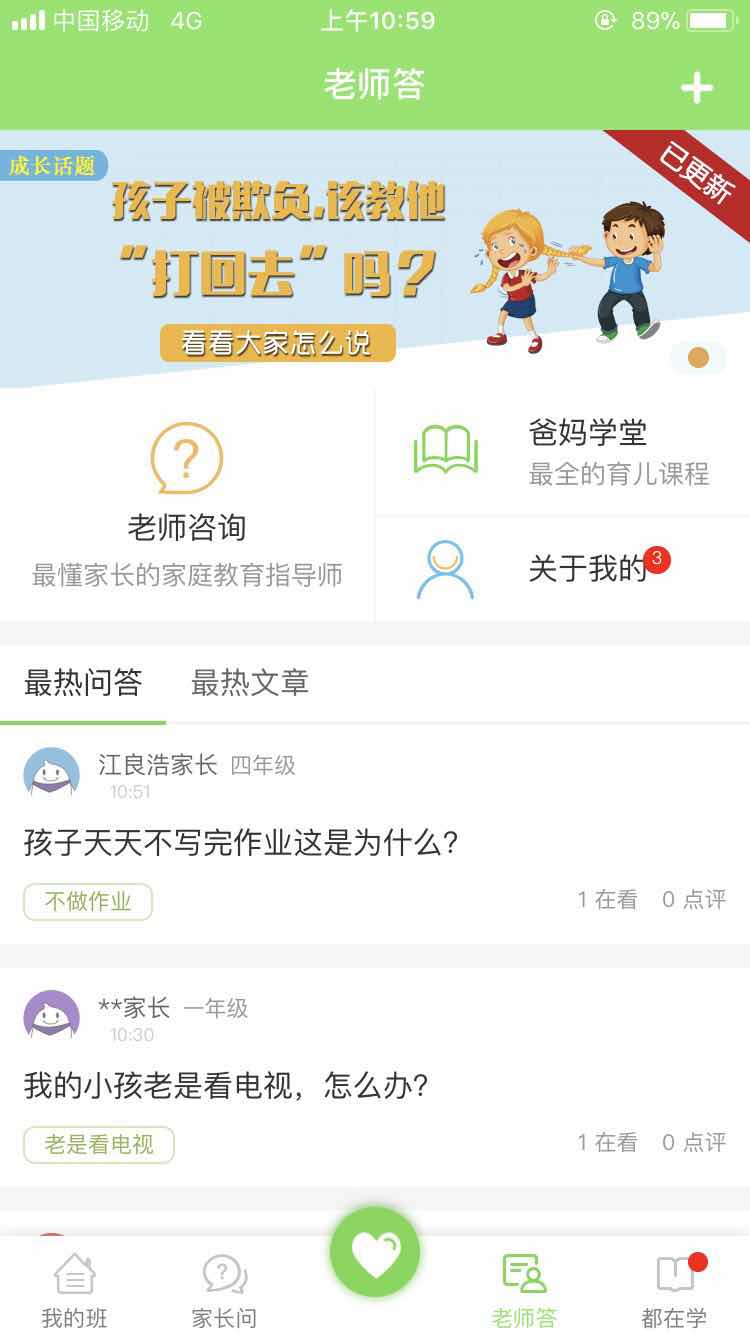The image size is (750, 1334).
Task: Tap the 不做作业 topic tag
Action: [x=87, y=901]
